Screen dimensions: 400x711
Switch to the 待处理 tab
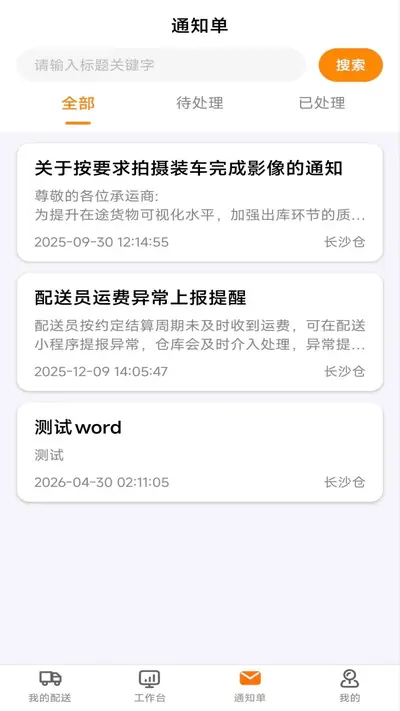pyautogui.click(x=200, y=103)
